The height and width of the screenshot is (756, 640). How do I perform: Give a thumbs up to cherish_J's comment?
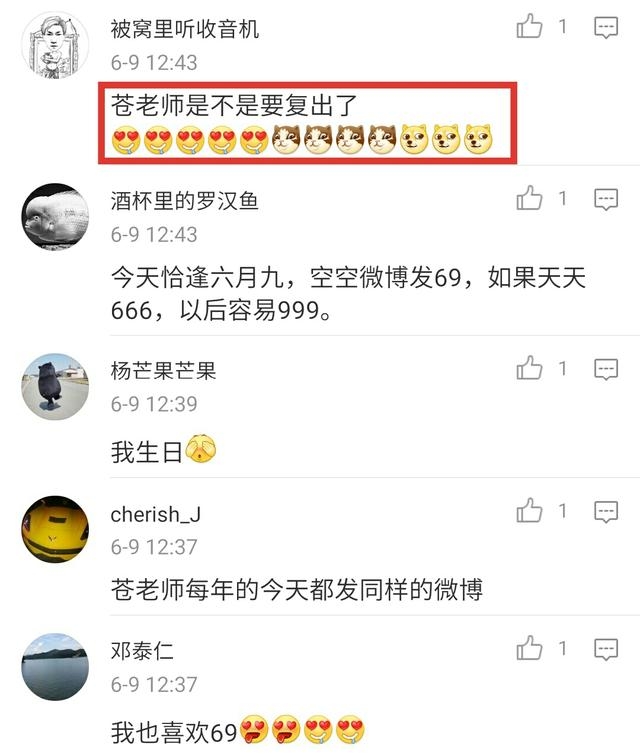[530, 512]
